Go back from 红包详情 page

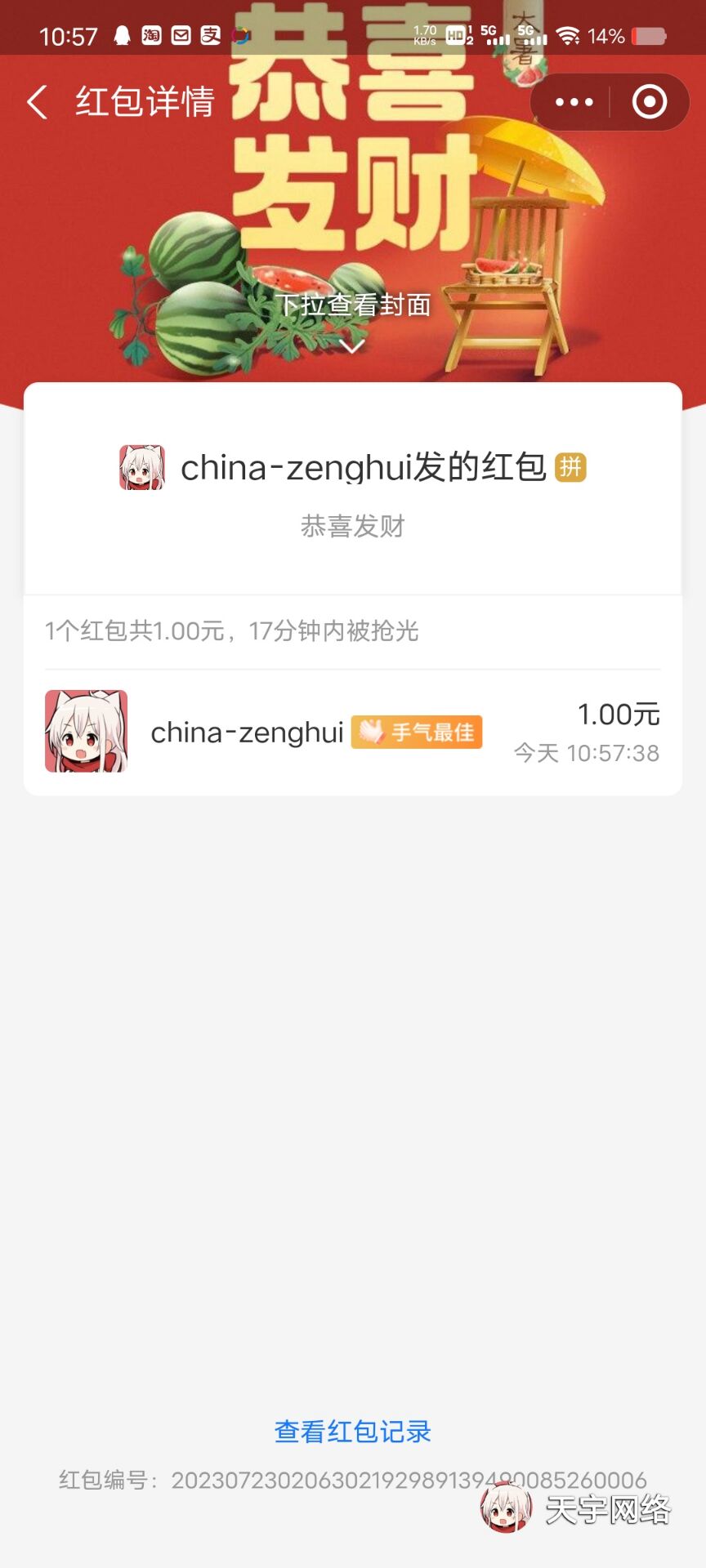38,102
